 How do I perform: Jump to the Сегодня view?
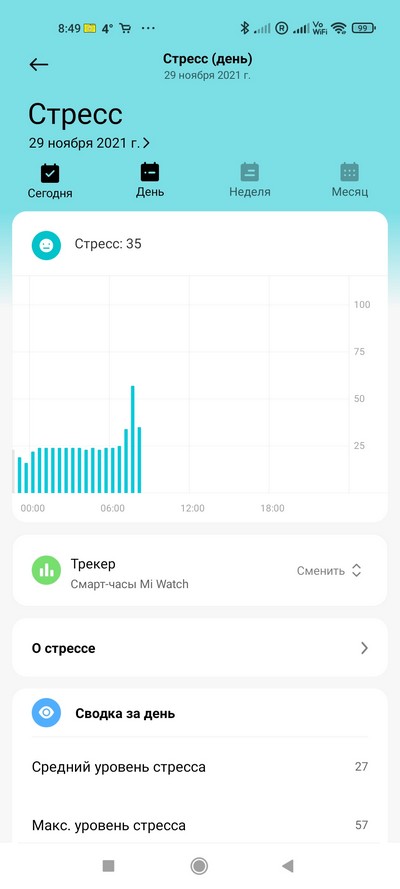coord(50,181)
